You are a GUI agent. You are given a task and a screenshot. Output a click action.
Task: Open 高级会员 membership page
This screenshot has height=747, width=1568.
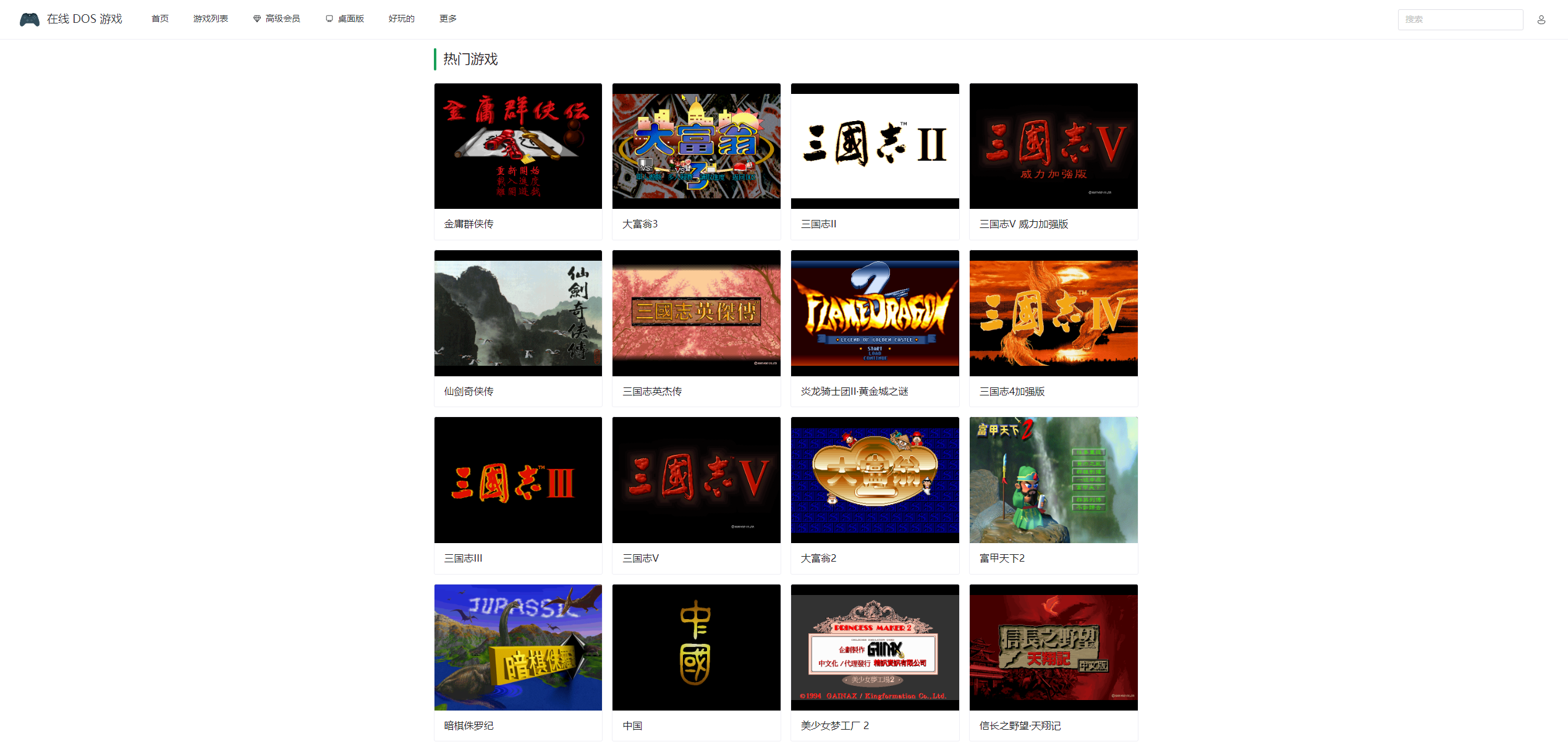tap(276, 19)
